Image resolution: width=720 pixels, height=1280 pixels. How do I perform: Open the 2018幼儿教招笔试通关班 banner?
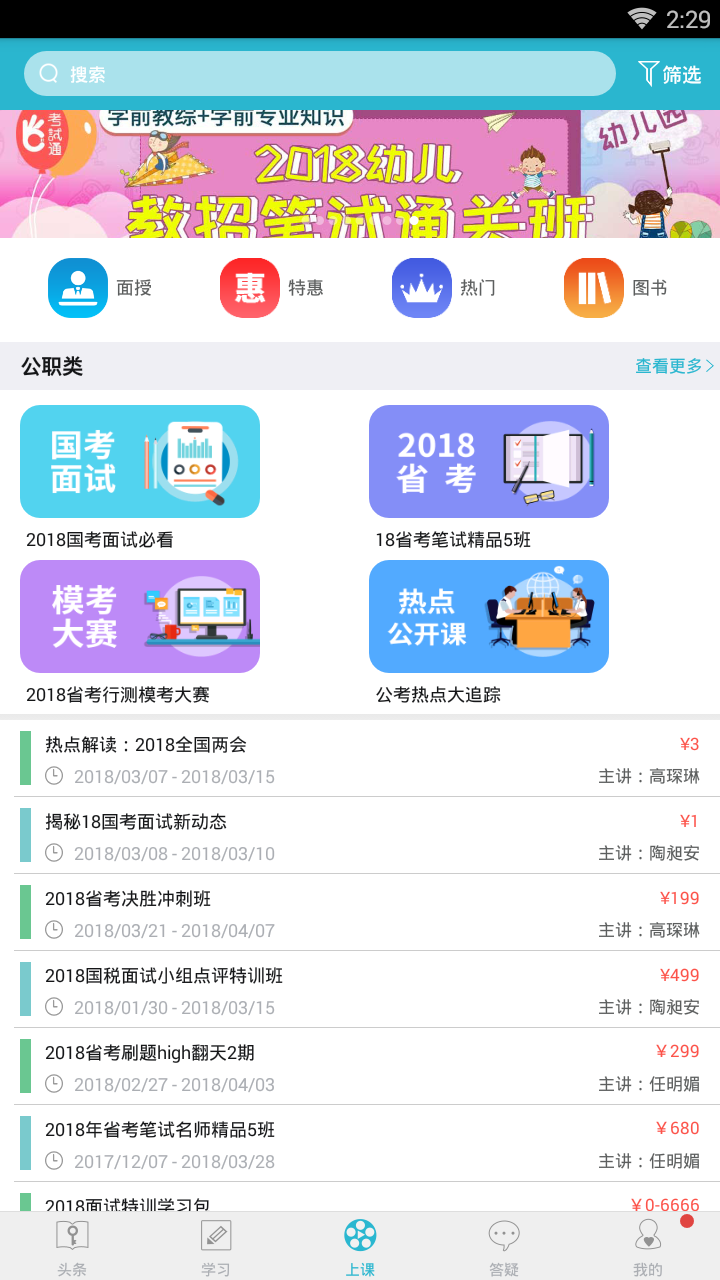[x=360, y=170]
